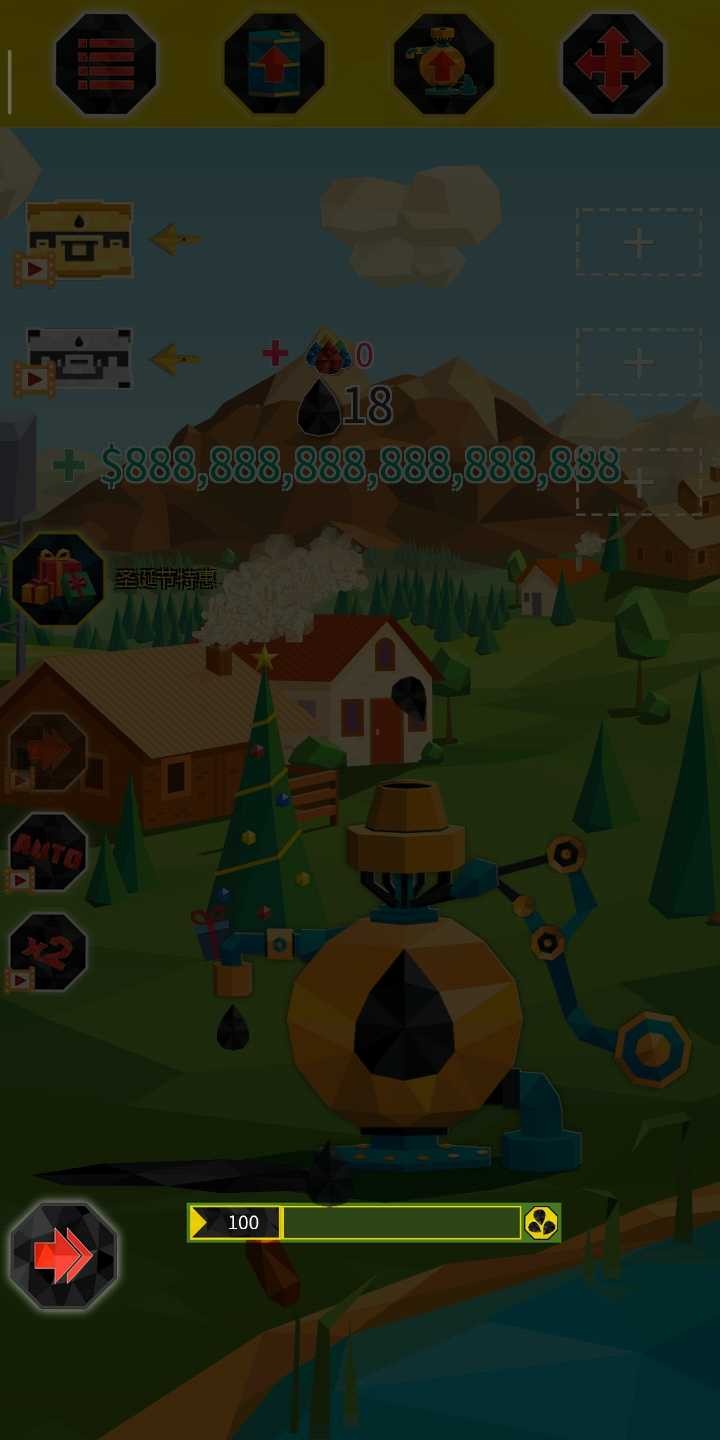The image size is (720, 1440).
Task: Open the Christmas special gift offer
Action: coord(57,579)
